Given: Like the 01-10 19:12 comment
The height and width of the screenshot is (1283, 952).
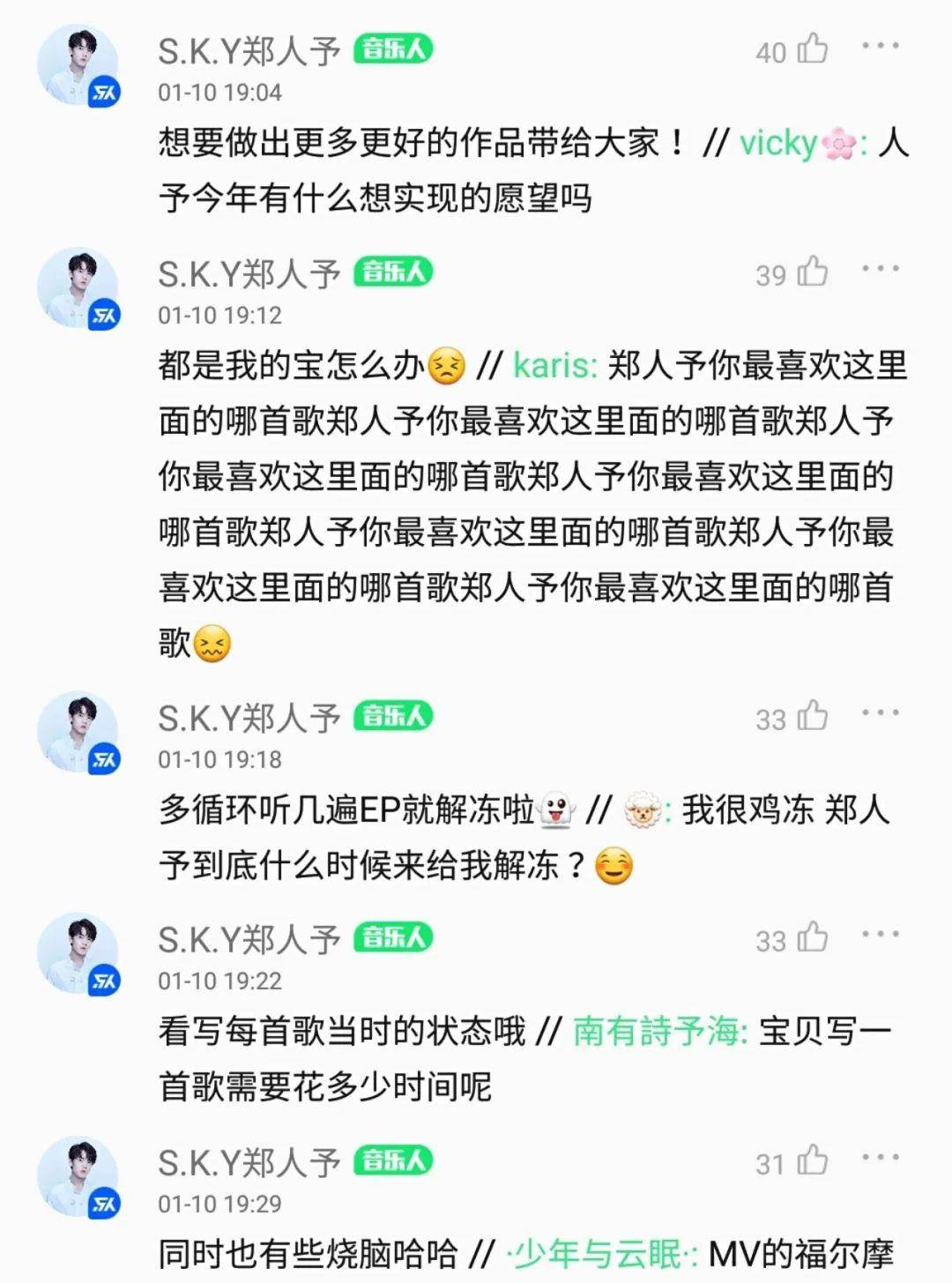Looking at the screenshot, I should (812, 272).
